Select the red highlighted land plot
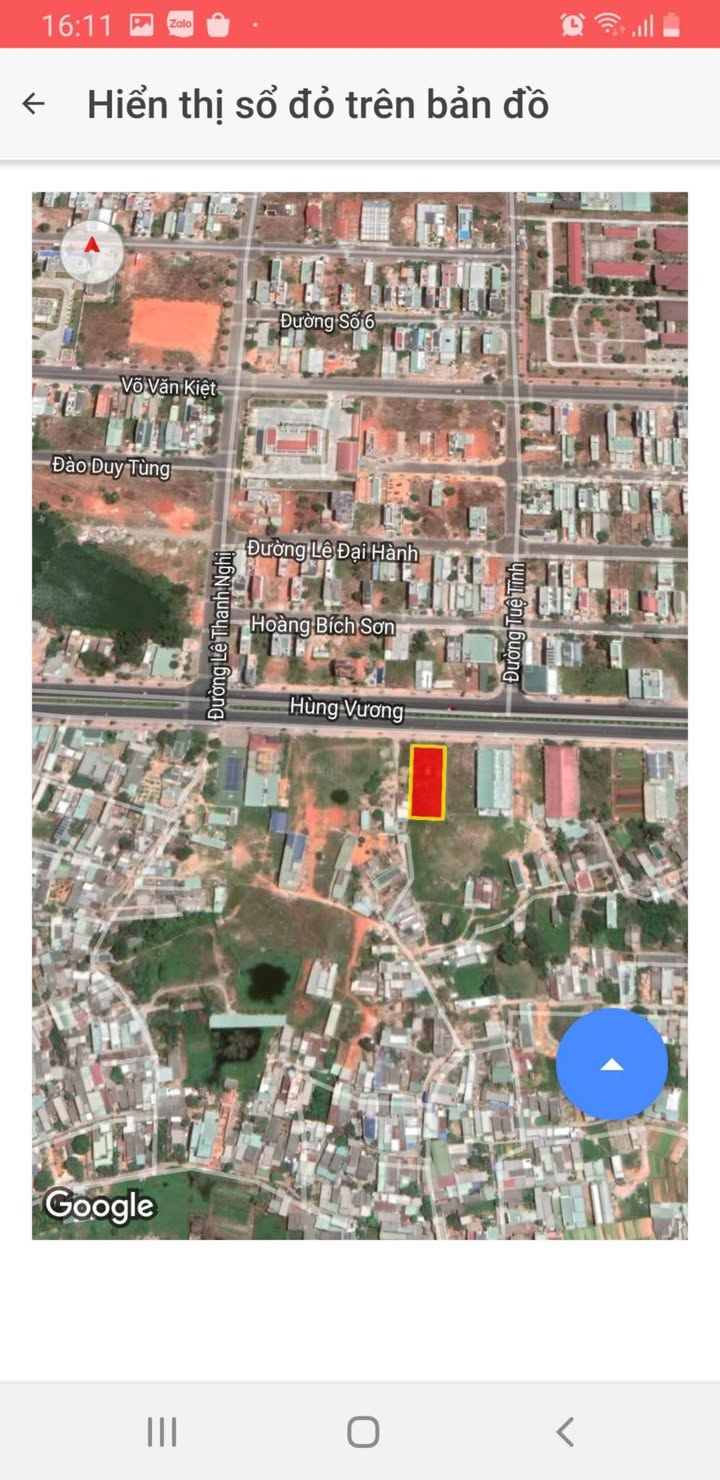This screenshot has width=720, height=1480. click(427, 782)
